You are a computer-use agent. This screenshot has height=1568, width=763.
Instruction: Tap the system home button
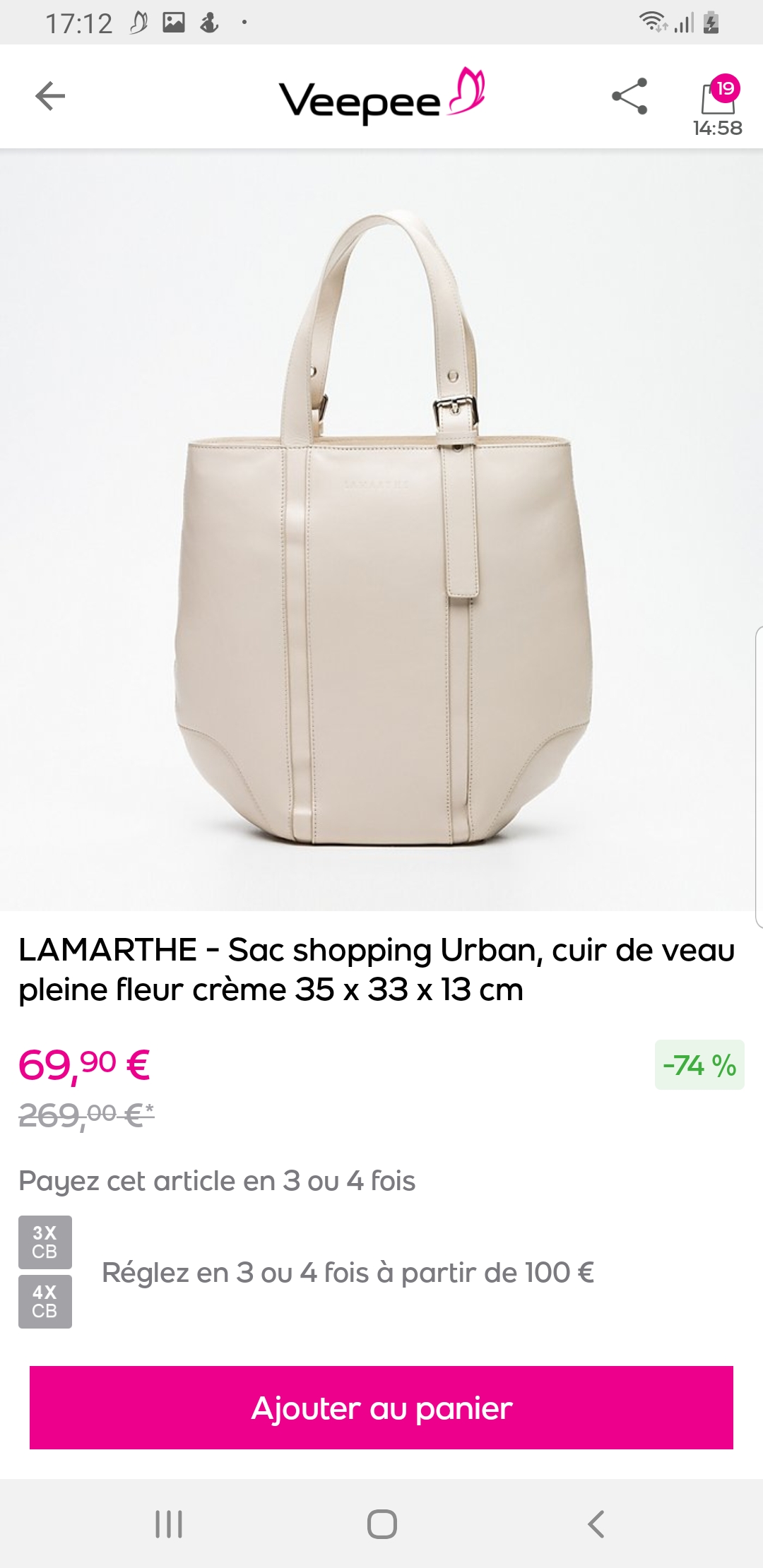[x=381, y=1524]
